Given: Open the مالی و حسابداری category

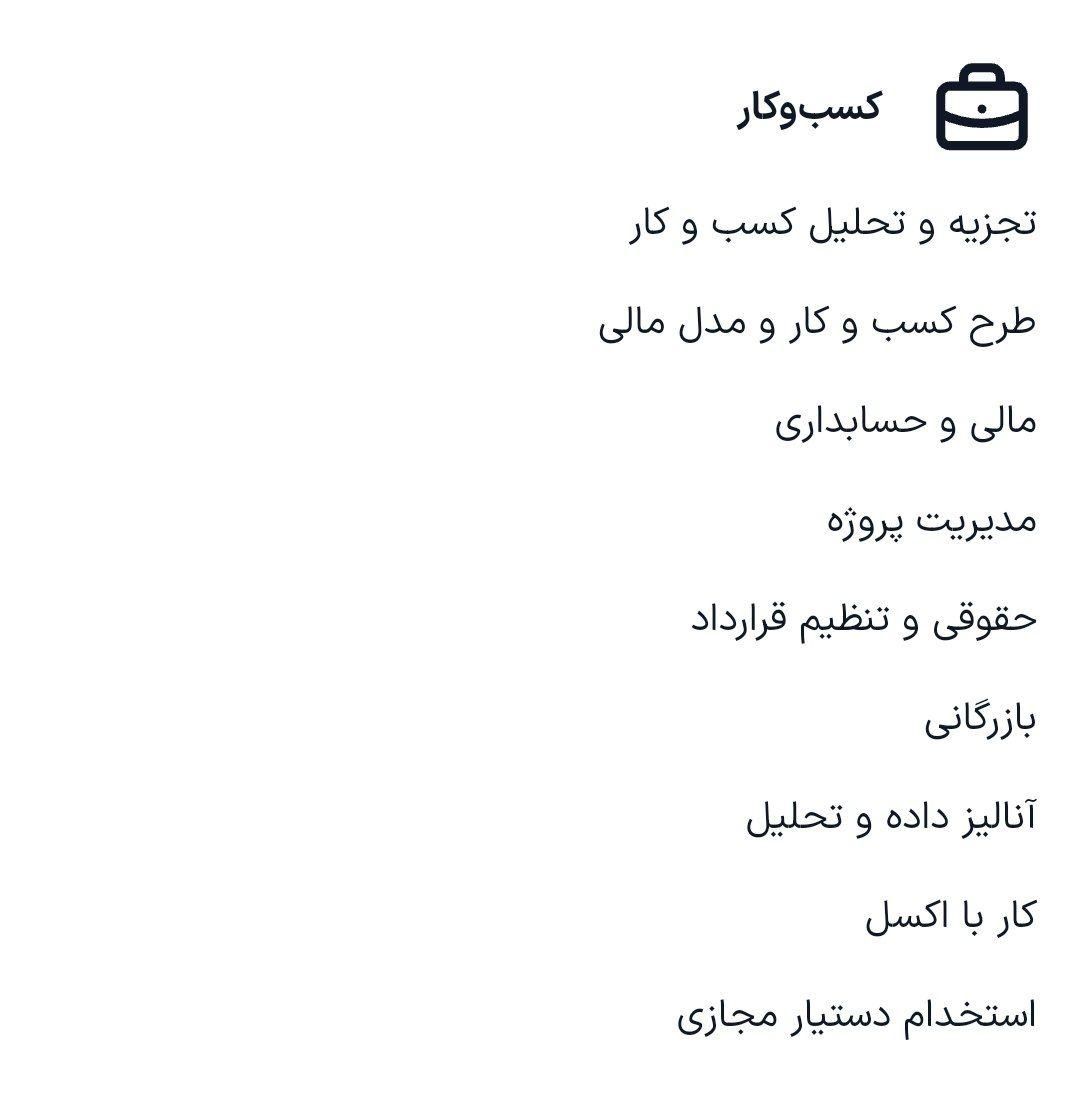Looking at the screenshot, I should (905, 422).
